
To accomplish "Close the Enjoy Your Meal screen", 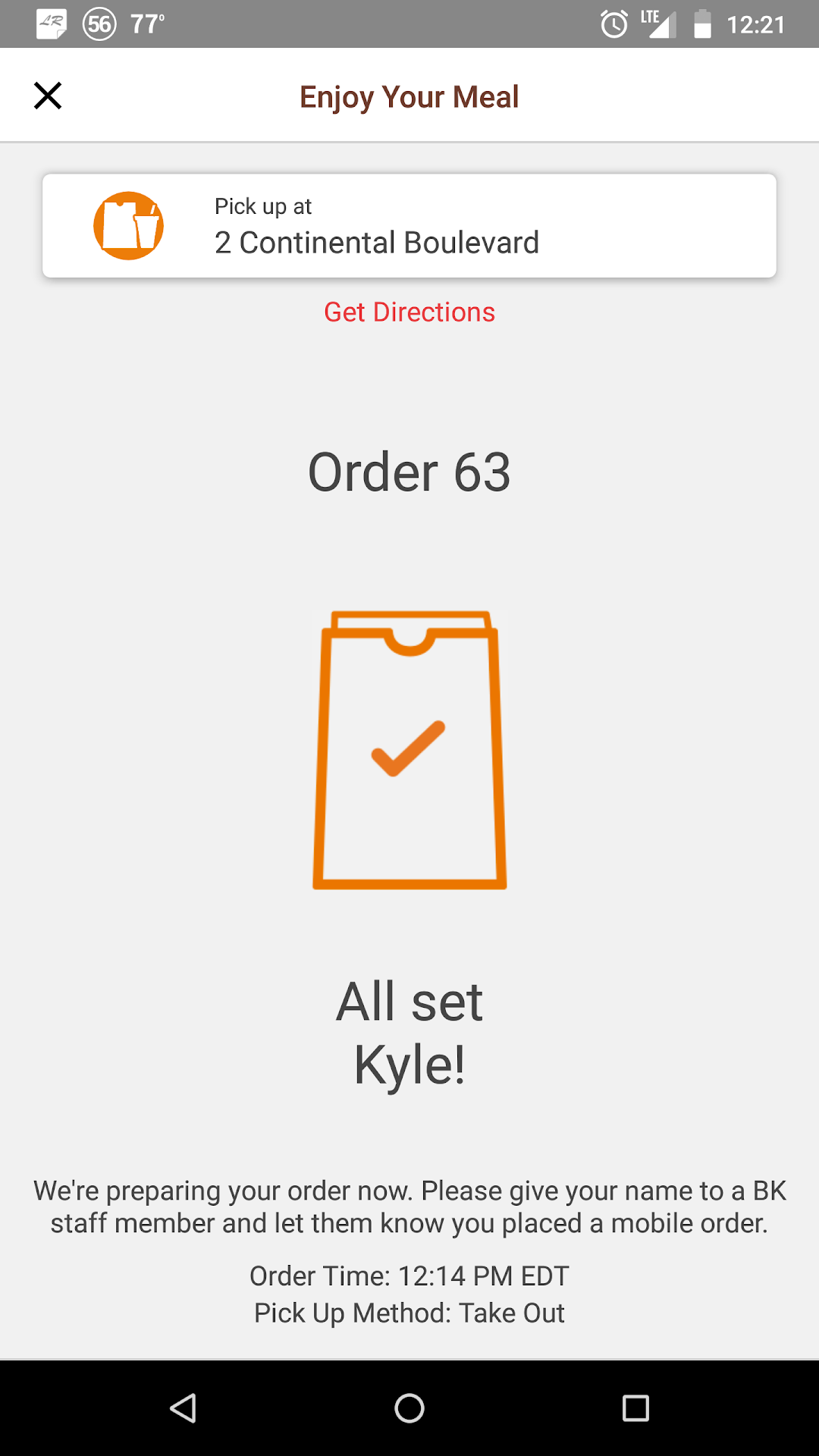I will [x=48, y=96].
